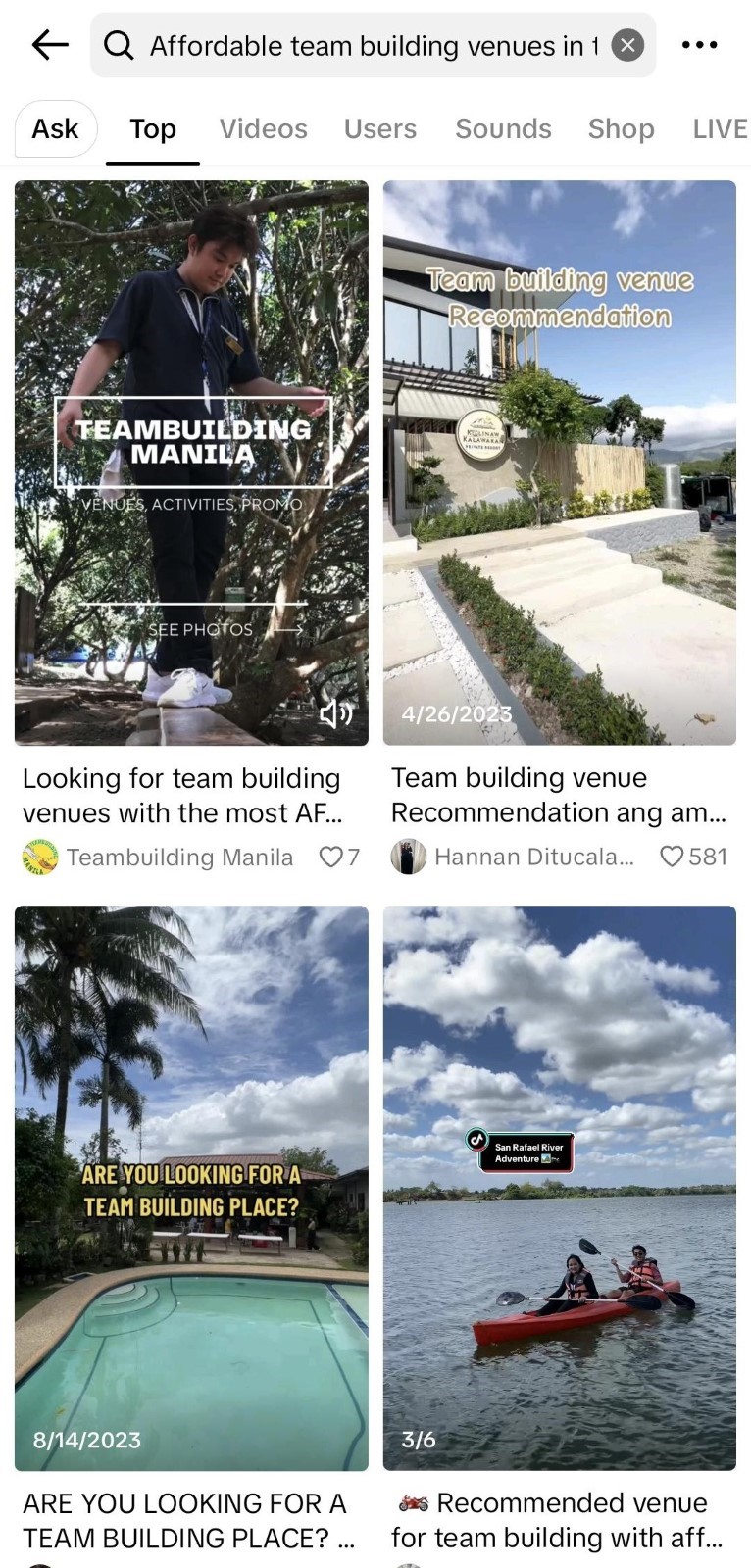Open the Shop tab
The image size is (751, 1568).
point(621,128)
